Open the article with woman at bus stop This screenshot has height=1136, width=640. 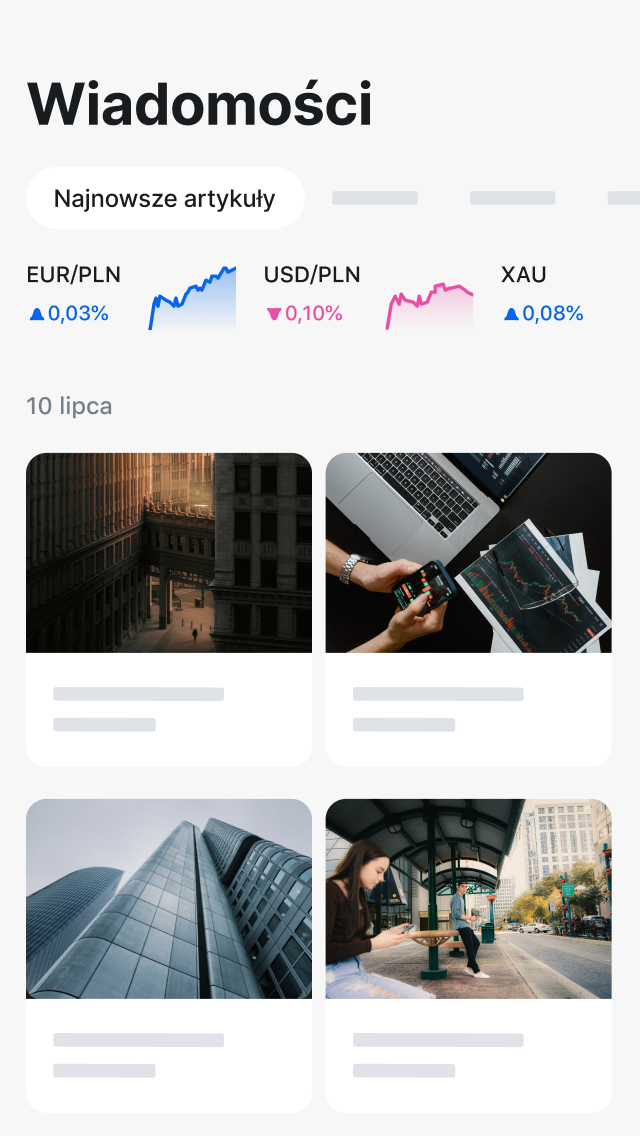pyautogui.click(x=468, y=955)
